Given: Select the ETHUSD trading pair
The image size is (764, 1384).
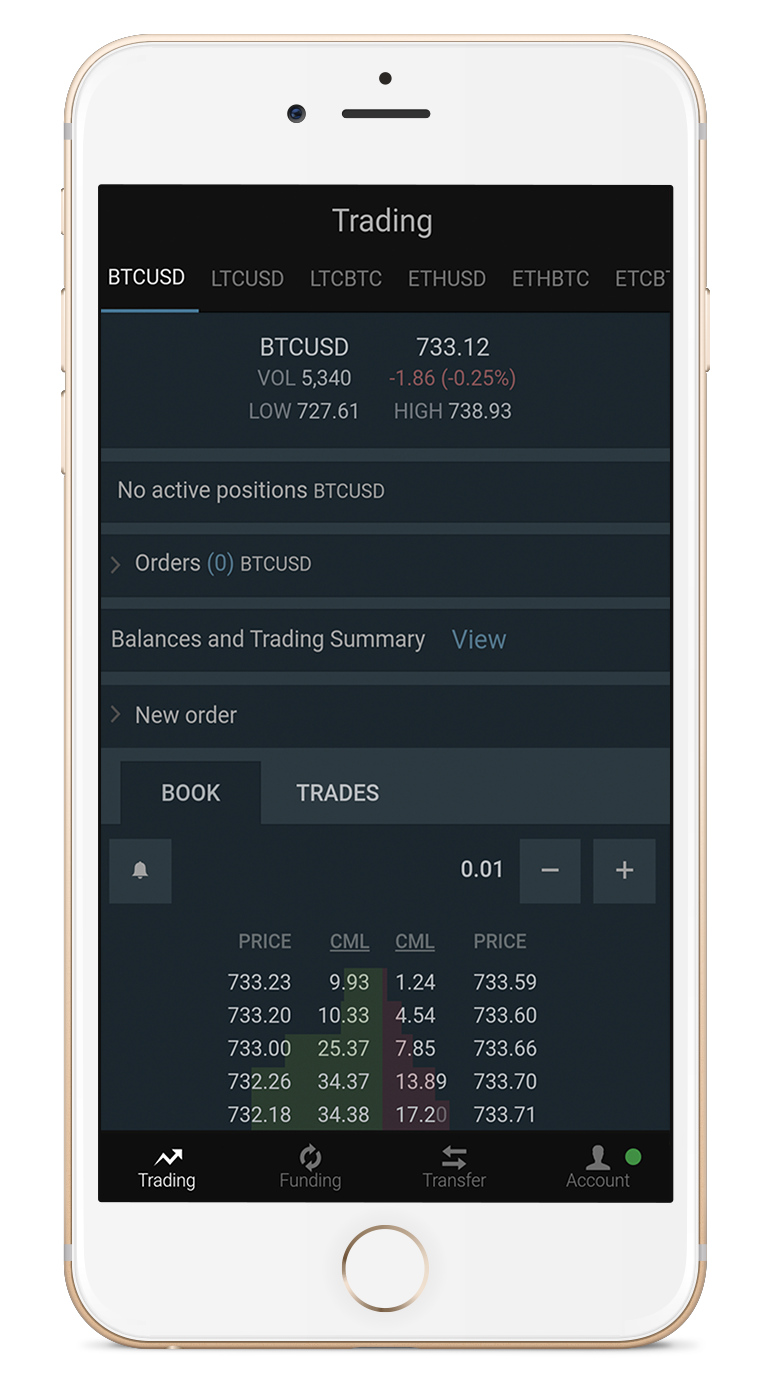Looking at the screenshot, I should tap(447, 278).
